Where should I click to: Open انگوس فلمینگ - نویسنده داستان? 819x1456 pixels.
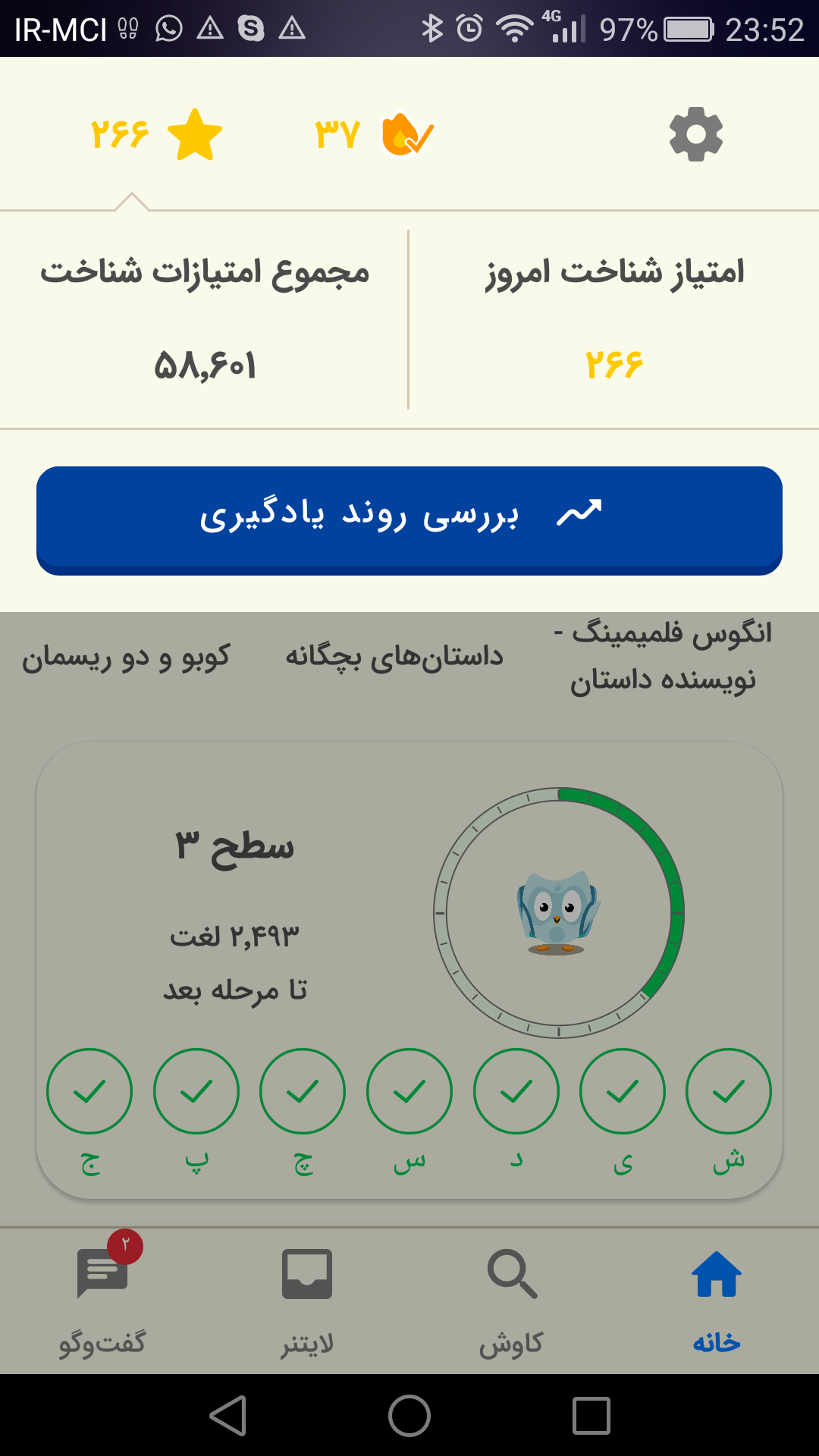click(663, 657)
